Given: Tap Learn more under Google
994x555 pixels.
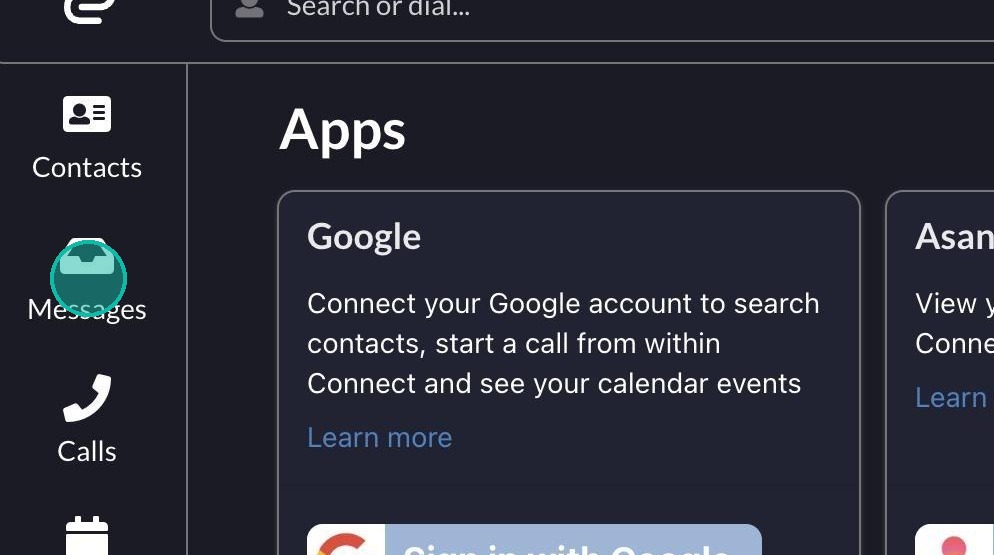Looking at the screenshot, I should click(379, 438).
